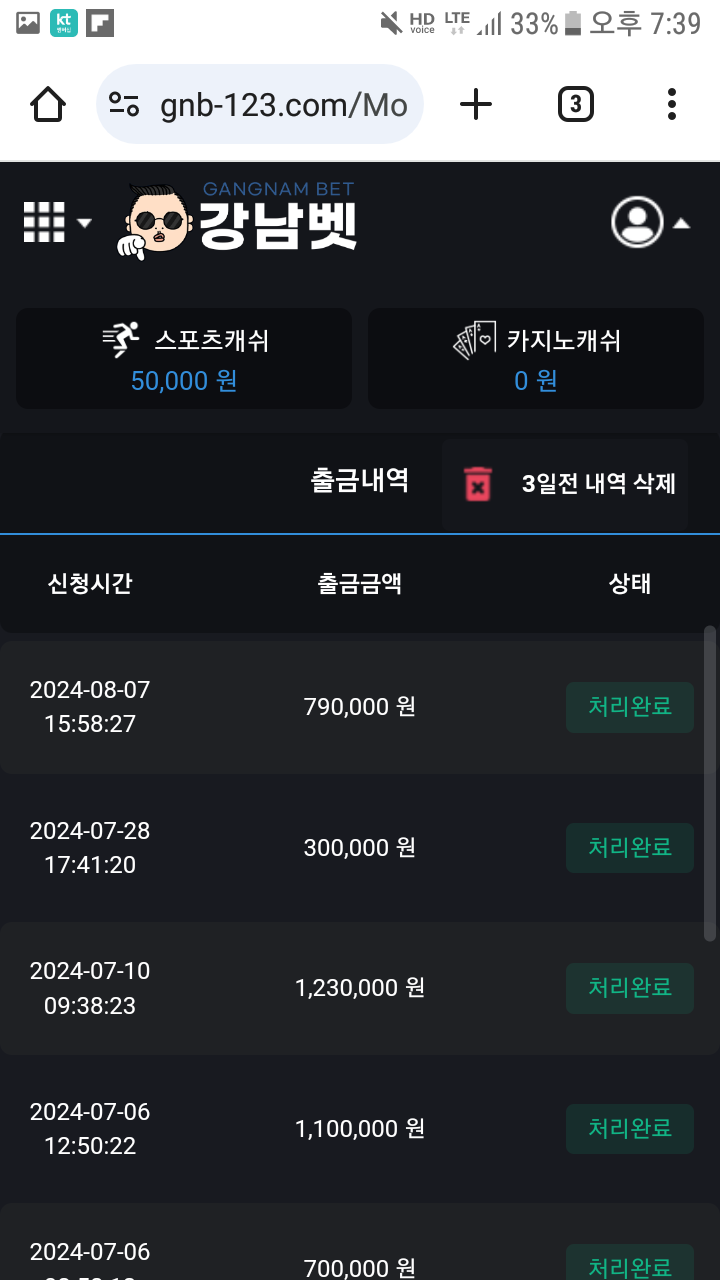720x1280 pixels.
Task: Open a new browser tab
Action: (x=476, y=104)
